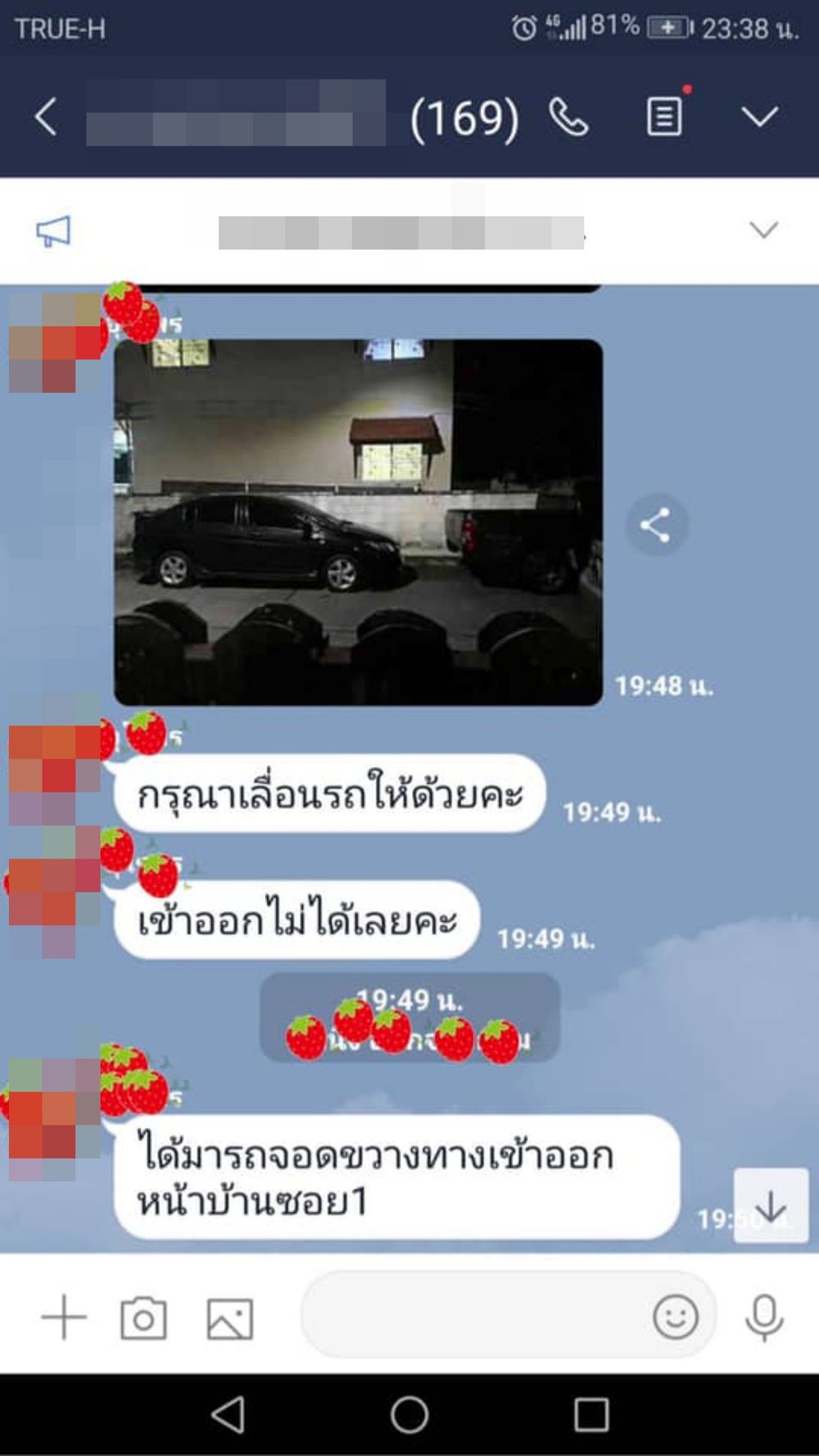Open the chat notes icon
819x1456 pixels.
point(664,115)
